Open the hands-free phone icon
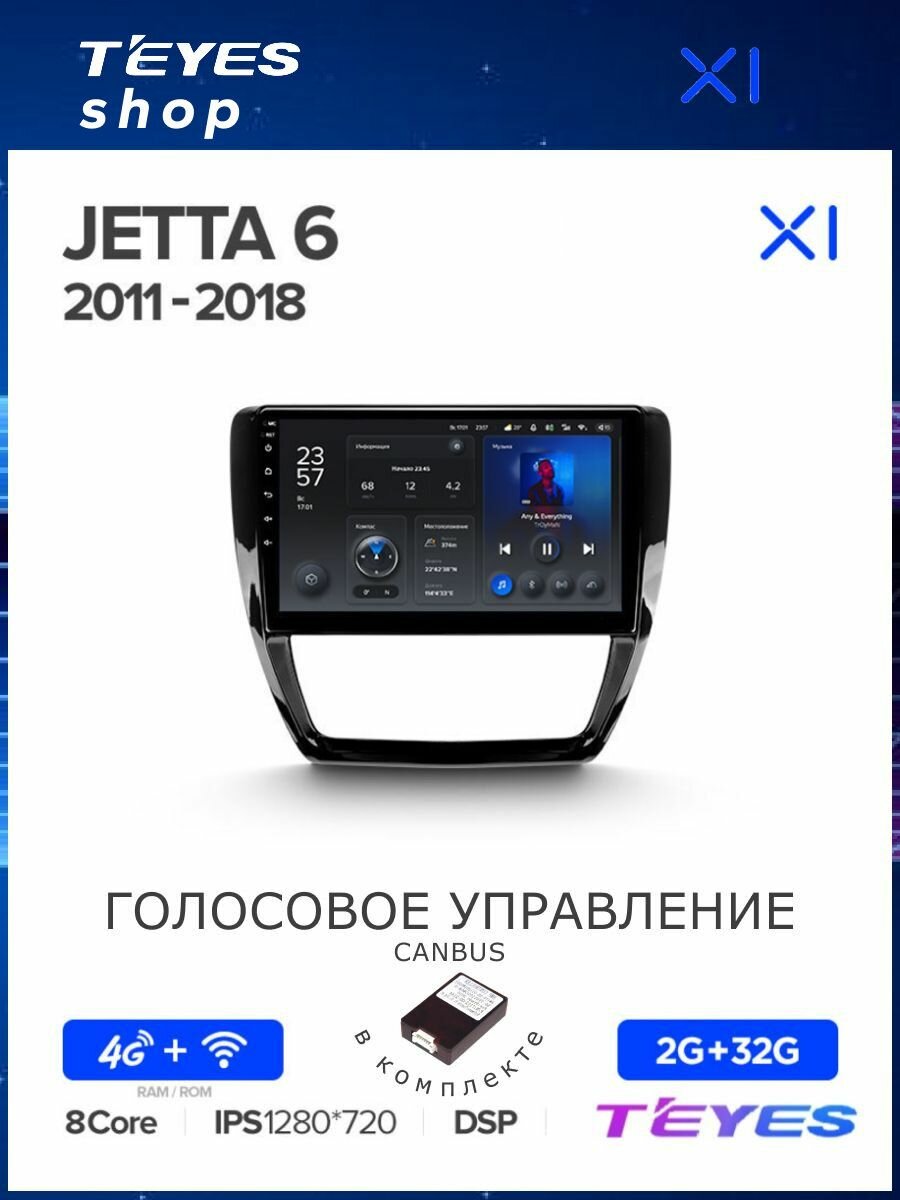This screenshot has height=1200, width=900. click(x=589, y=586)
